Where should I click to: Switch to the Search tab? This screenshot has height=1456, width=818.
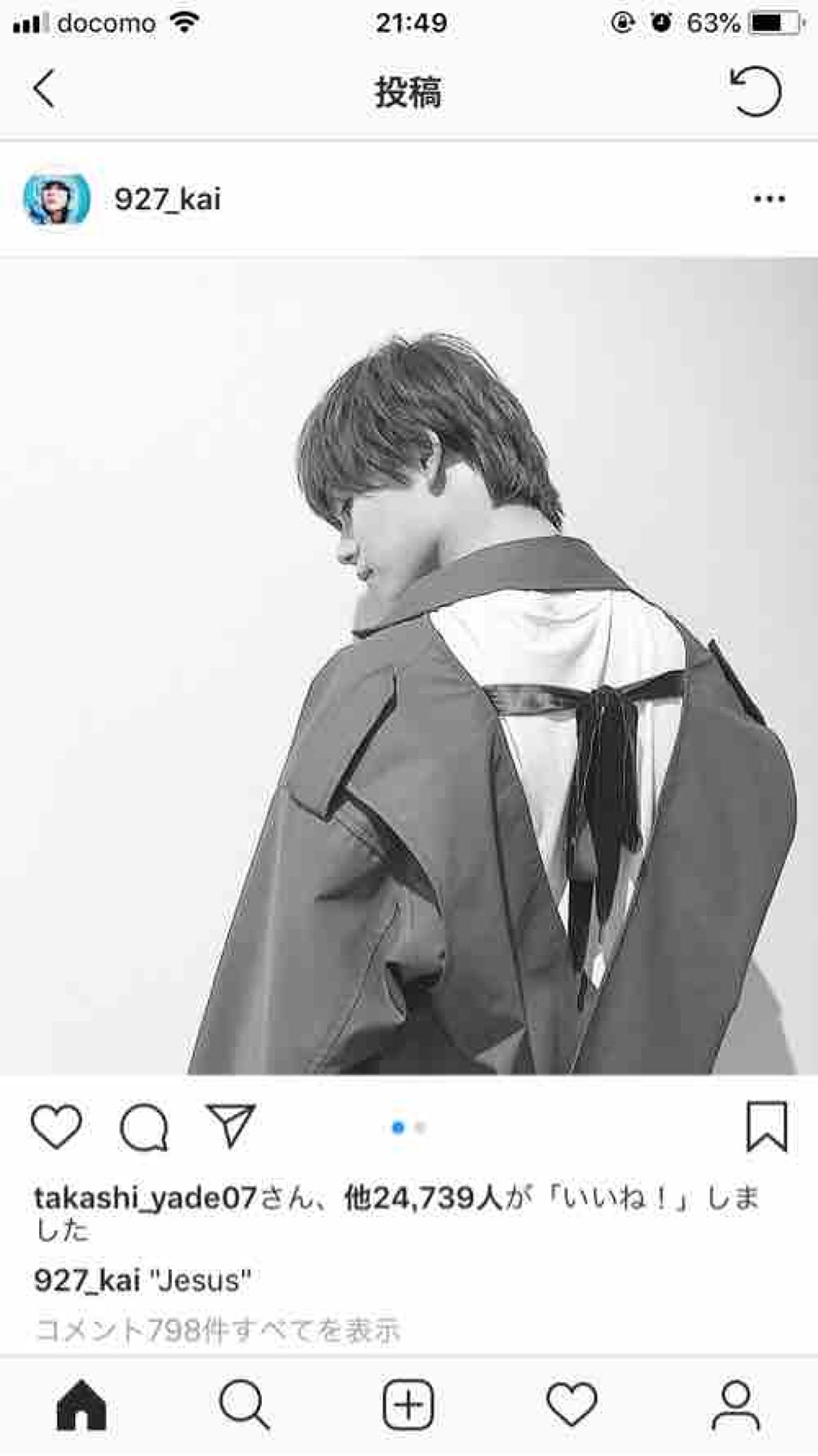tap(244, 1405)
